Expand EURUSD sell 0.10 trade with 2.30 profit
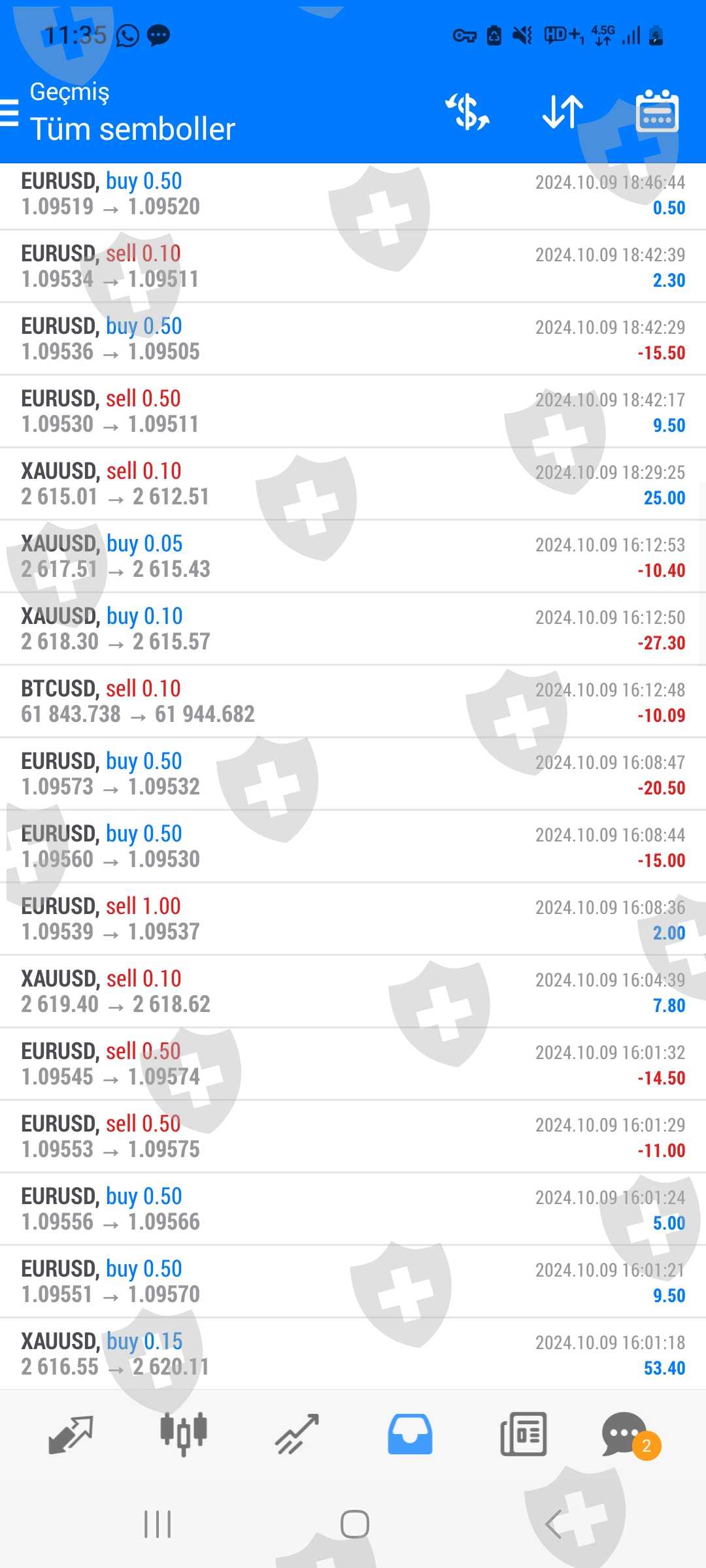The width and height of the screenshot is (706, 1568). pos(353,267)
